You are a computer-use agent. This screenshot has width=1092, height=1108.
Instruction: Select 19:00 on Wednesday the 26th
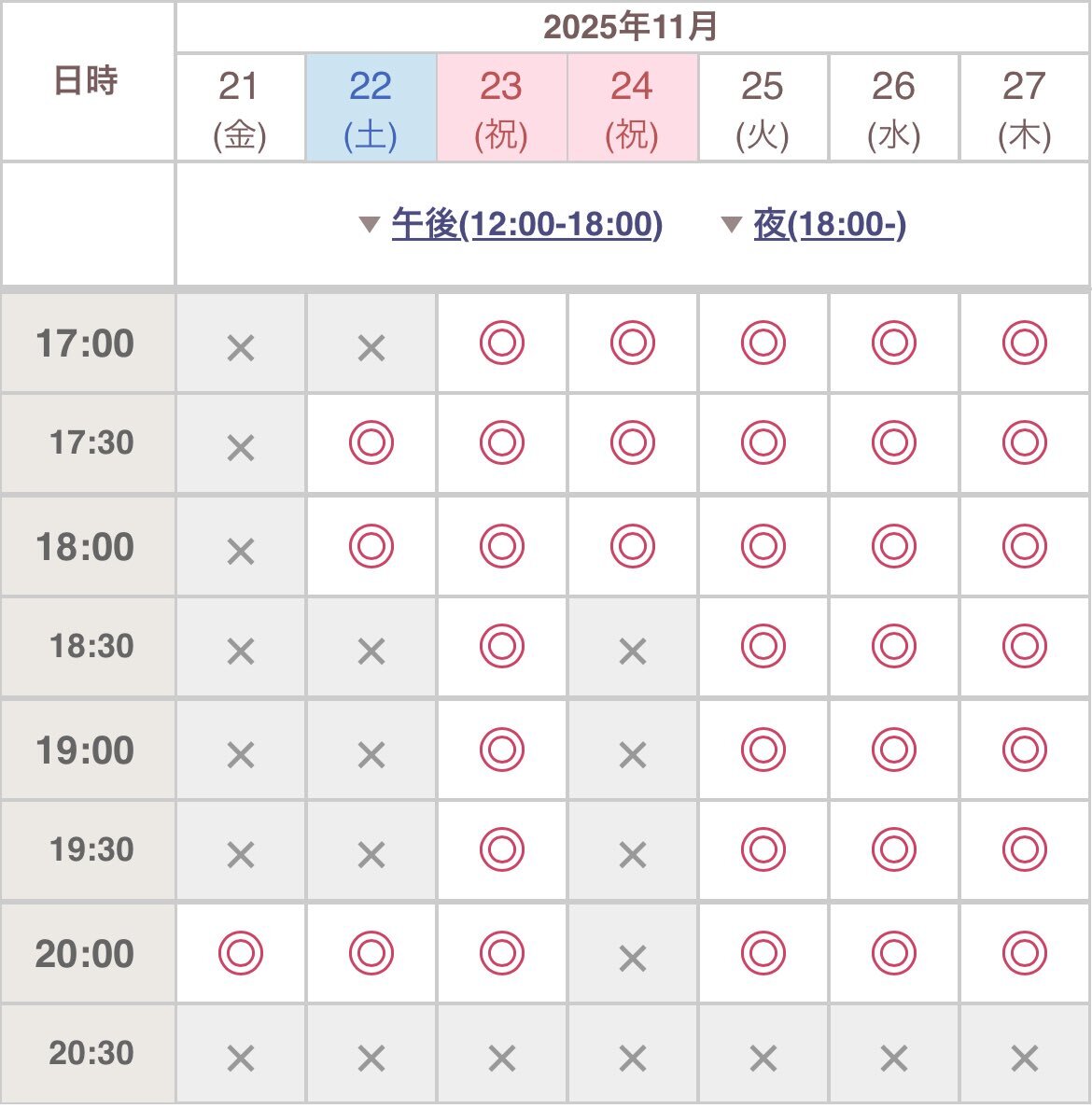(893, 750)
